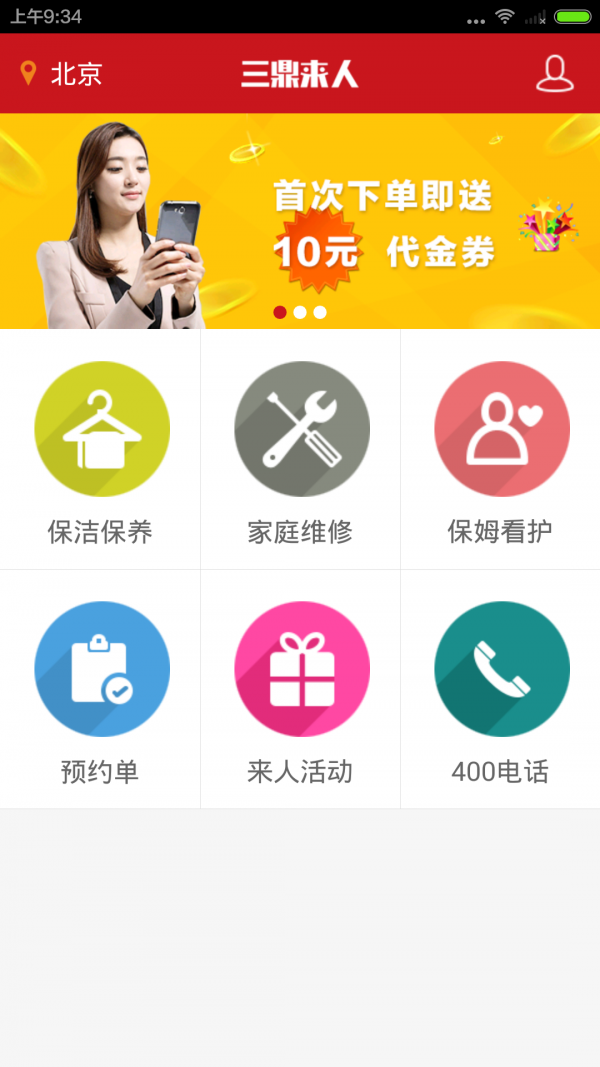Change the city from 北京
The image size is (600, 1067).
62,74
